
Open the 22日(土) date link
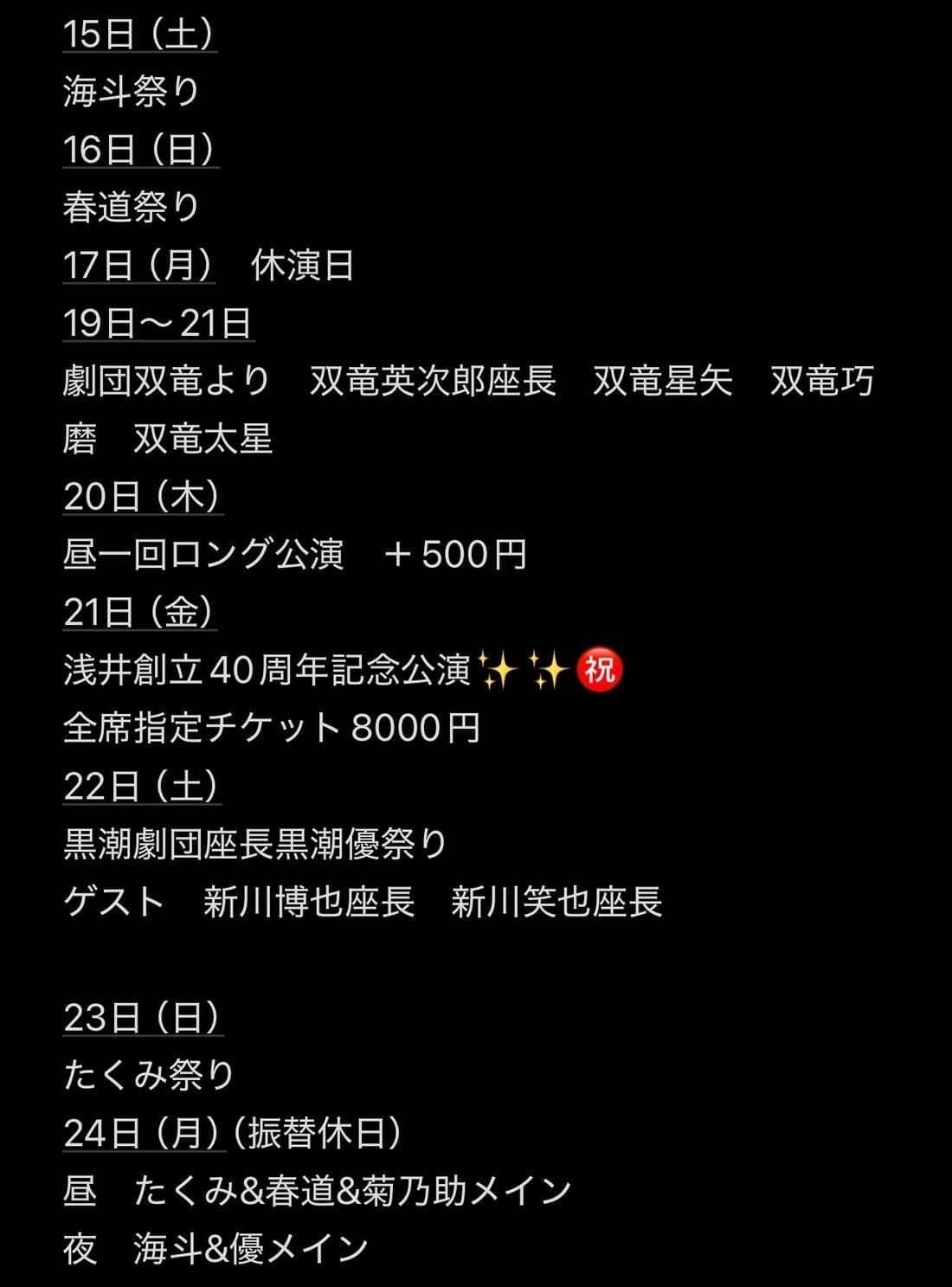tap(141, 786)
